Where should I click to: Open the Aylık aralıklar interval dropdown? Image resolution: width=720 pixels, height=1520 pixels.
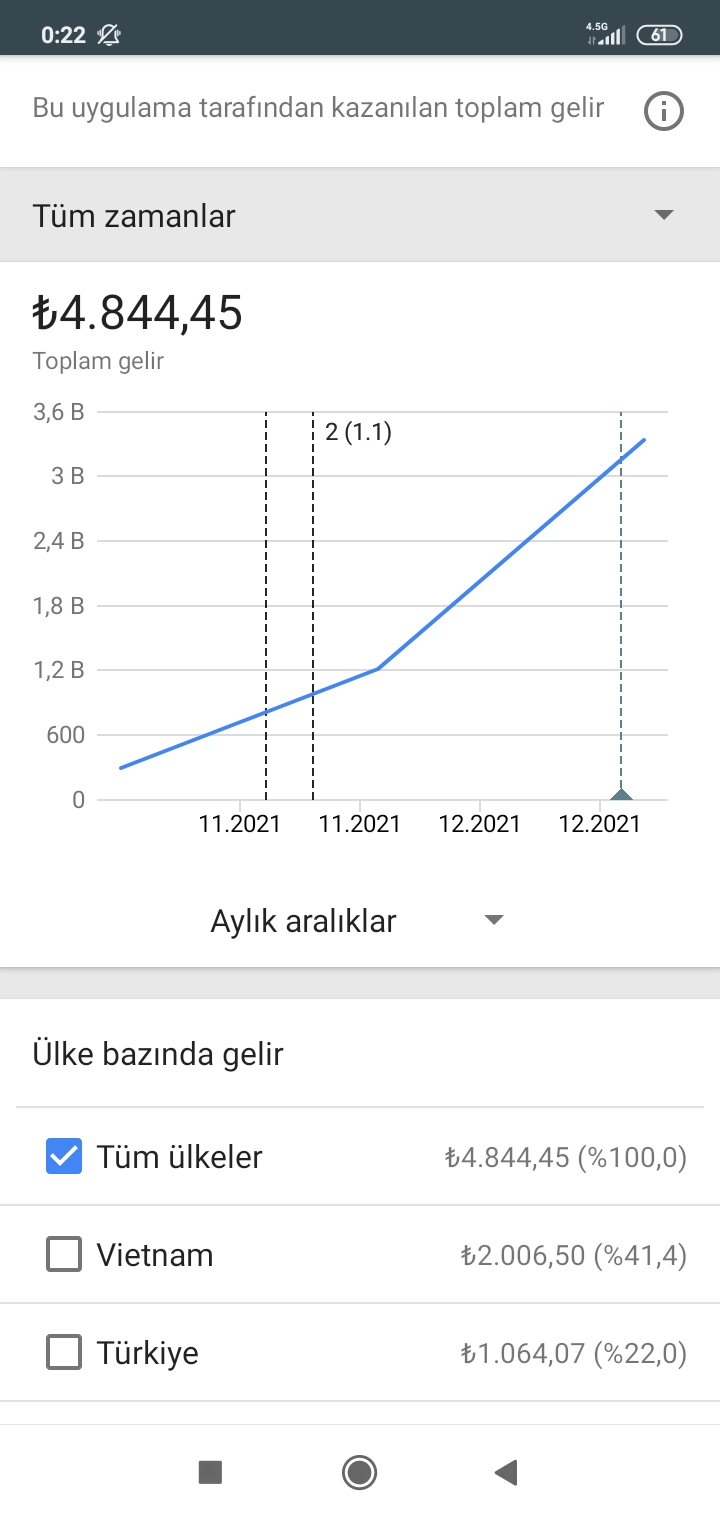[357, 920]
